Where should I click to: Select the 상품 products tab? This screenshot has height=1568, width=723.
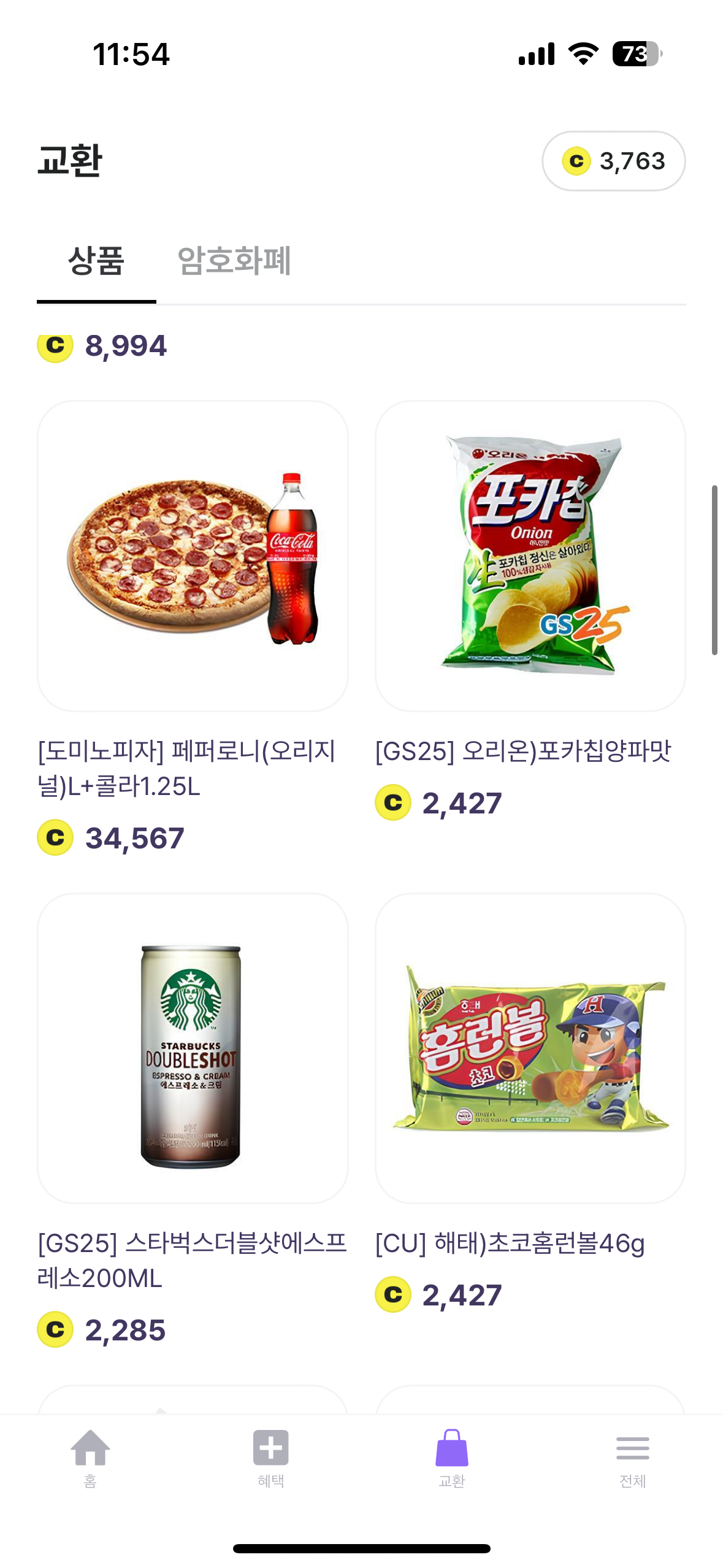point(95,262)
